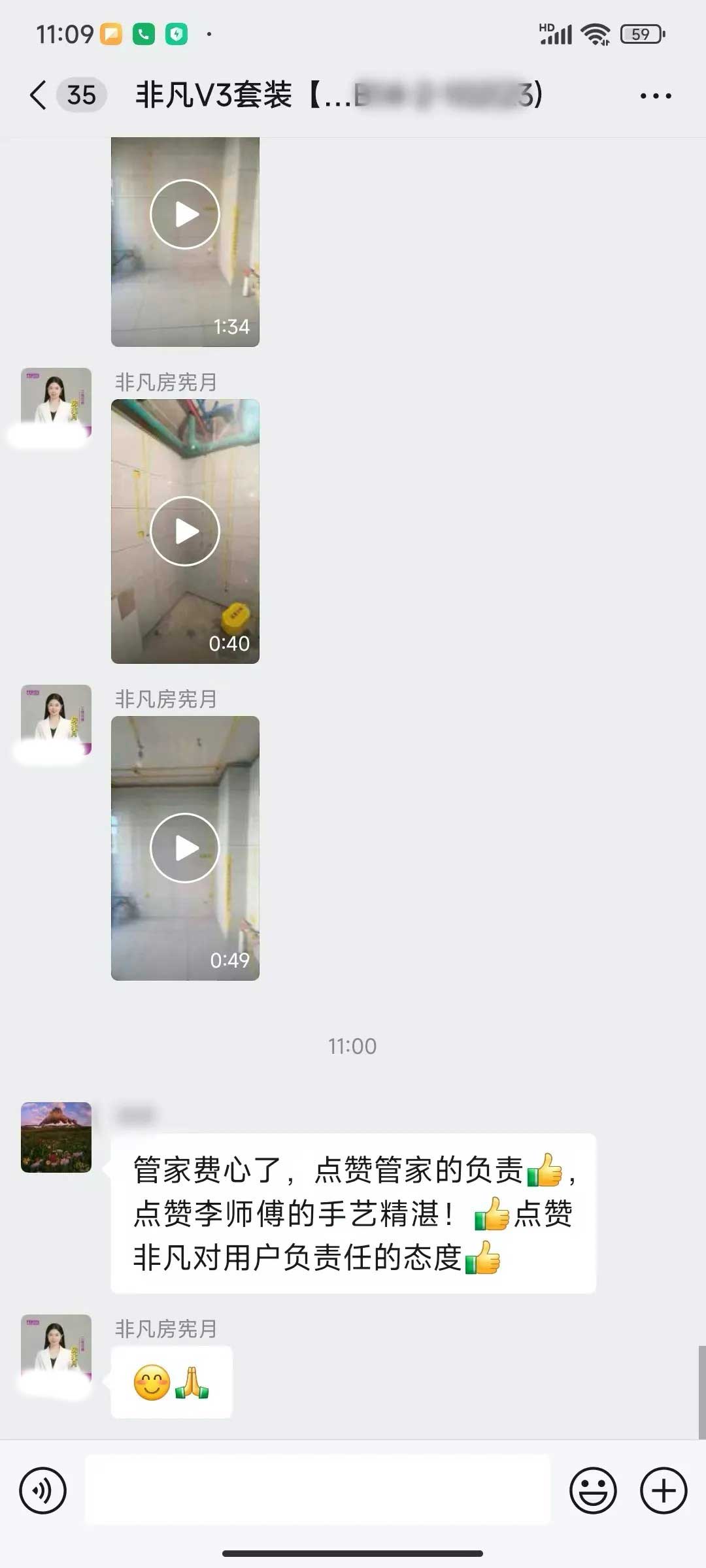Open 非凡房宪月's avatar beside the emoji message
Screen dimensions: 706x1568
56,1347
